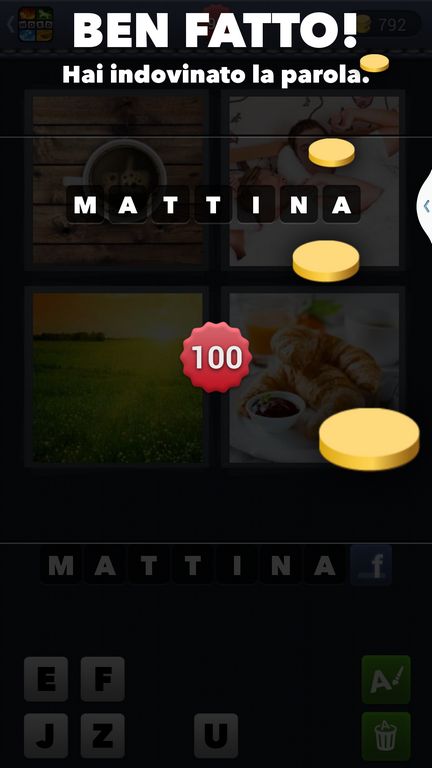Viewport: 432px width, 768px height.
Task: Enlarge the green field sunrise picture
Action: (118, 377)
